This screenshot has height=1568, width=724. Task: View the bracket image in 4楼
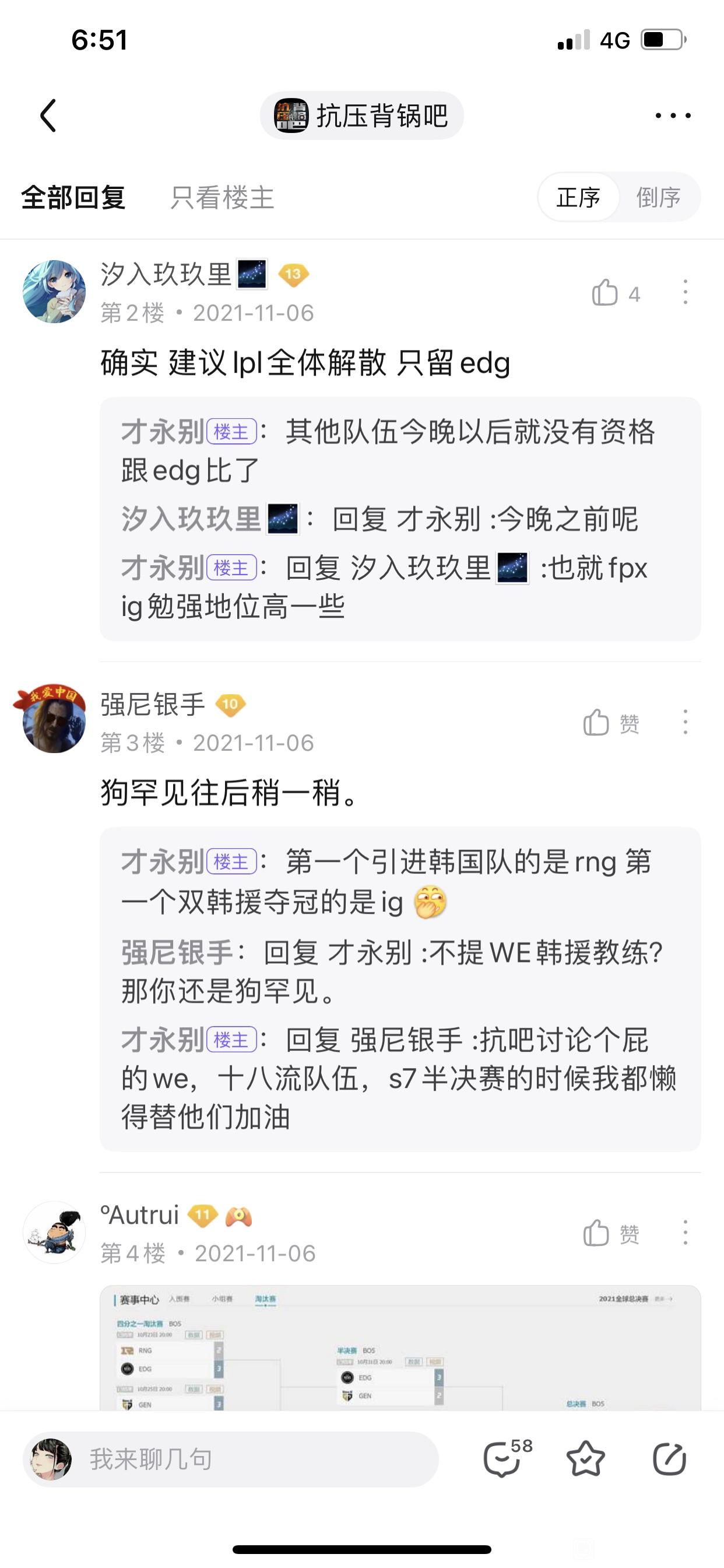400,1347
